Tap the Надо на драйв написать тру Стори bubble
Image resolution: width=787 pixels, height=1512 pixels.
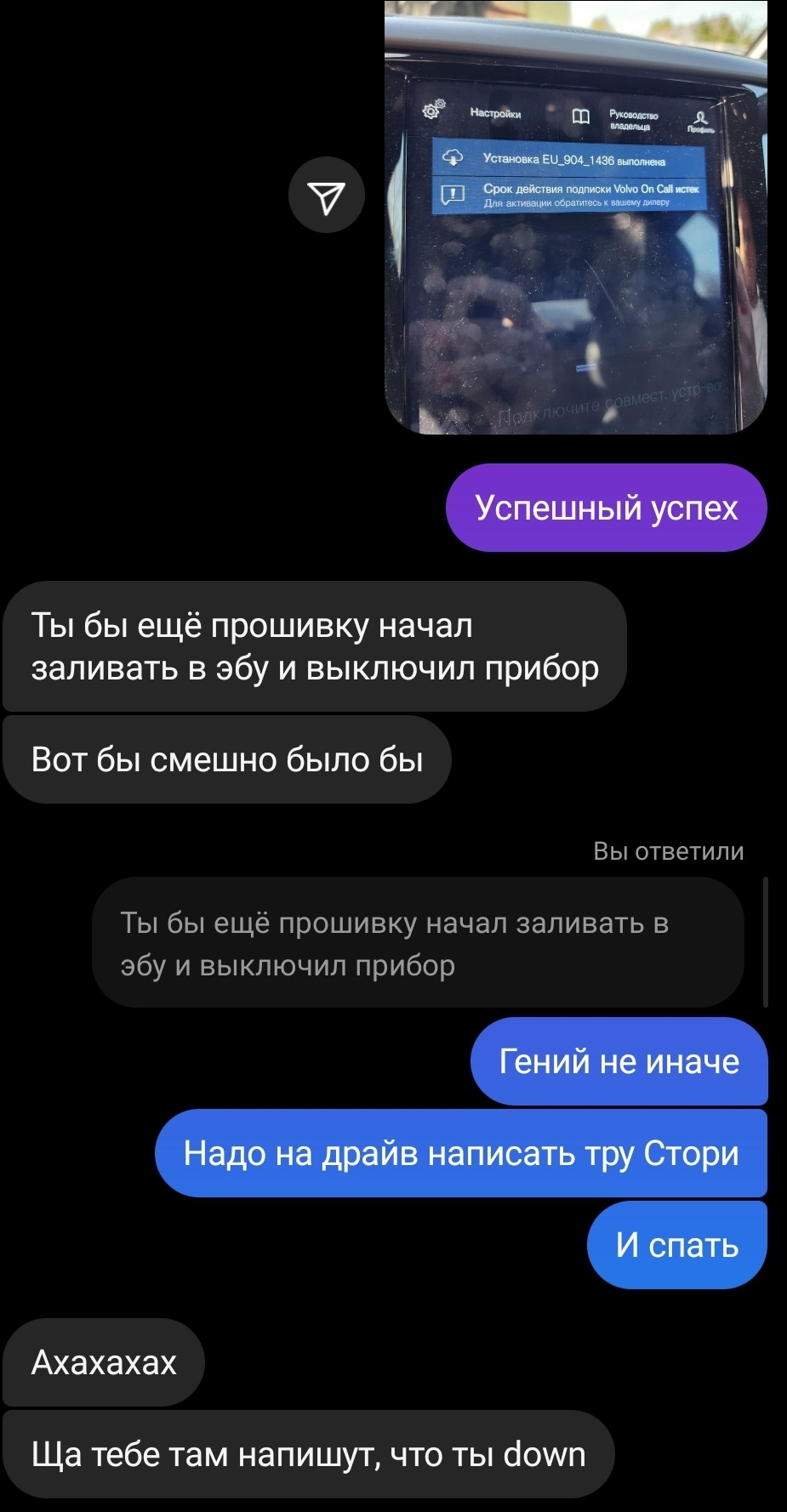coord(462,1153)
